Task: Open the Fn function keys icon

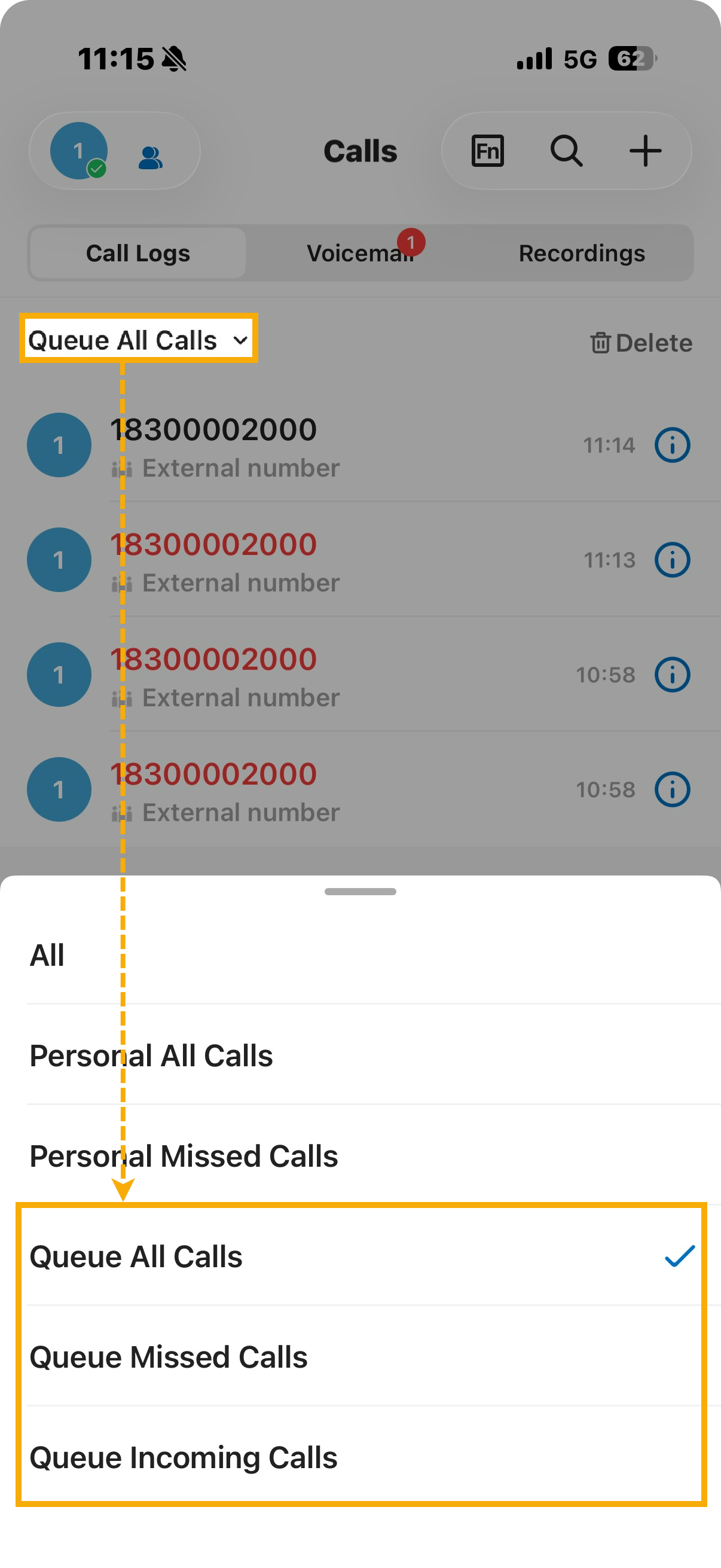Action: click(x=487, y=151)
